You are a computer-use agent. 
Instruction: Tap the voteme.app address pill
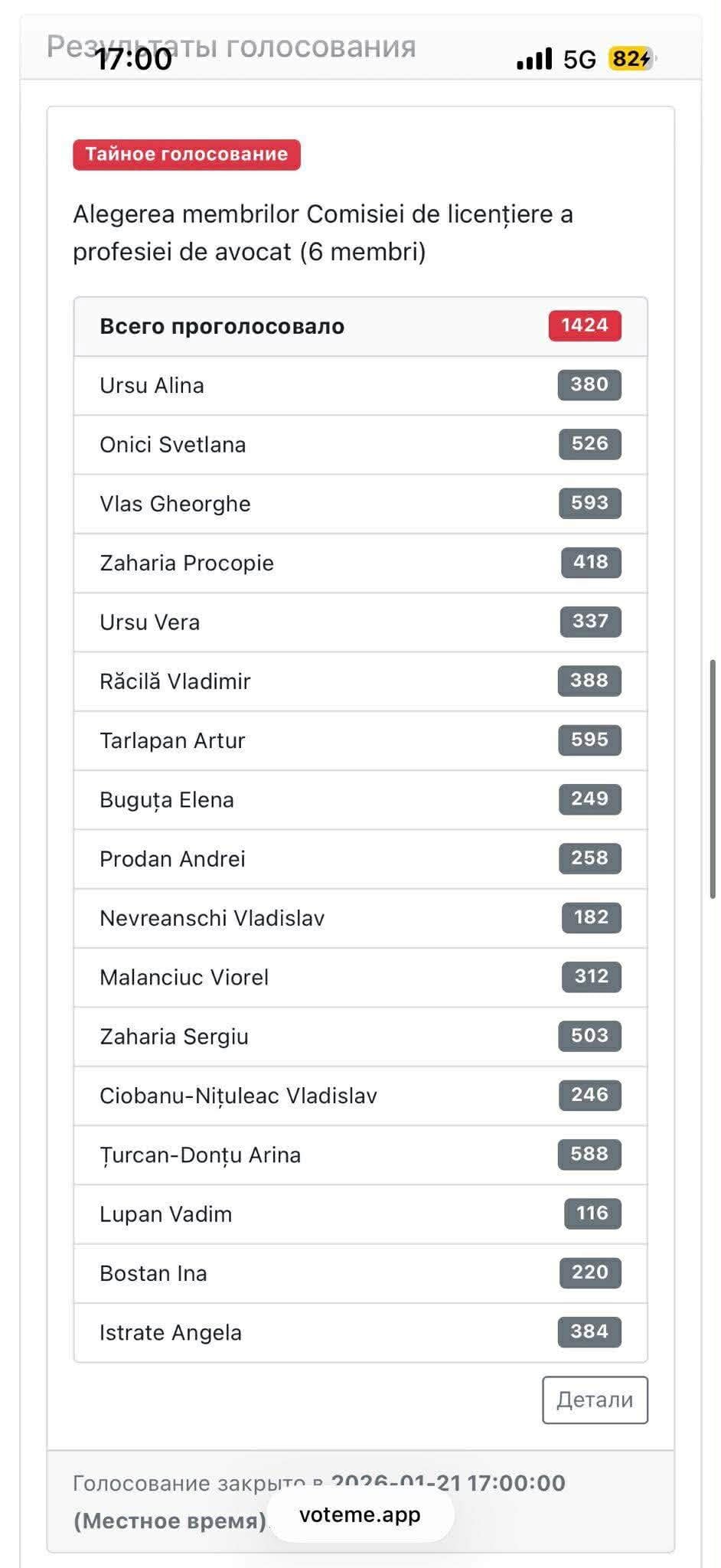(360, 1514)
